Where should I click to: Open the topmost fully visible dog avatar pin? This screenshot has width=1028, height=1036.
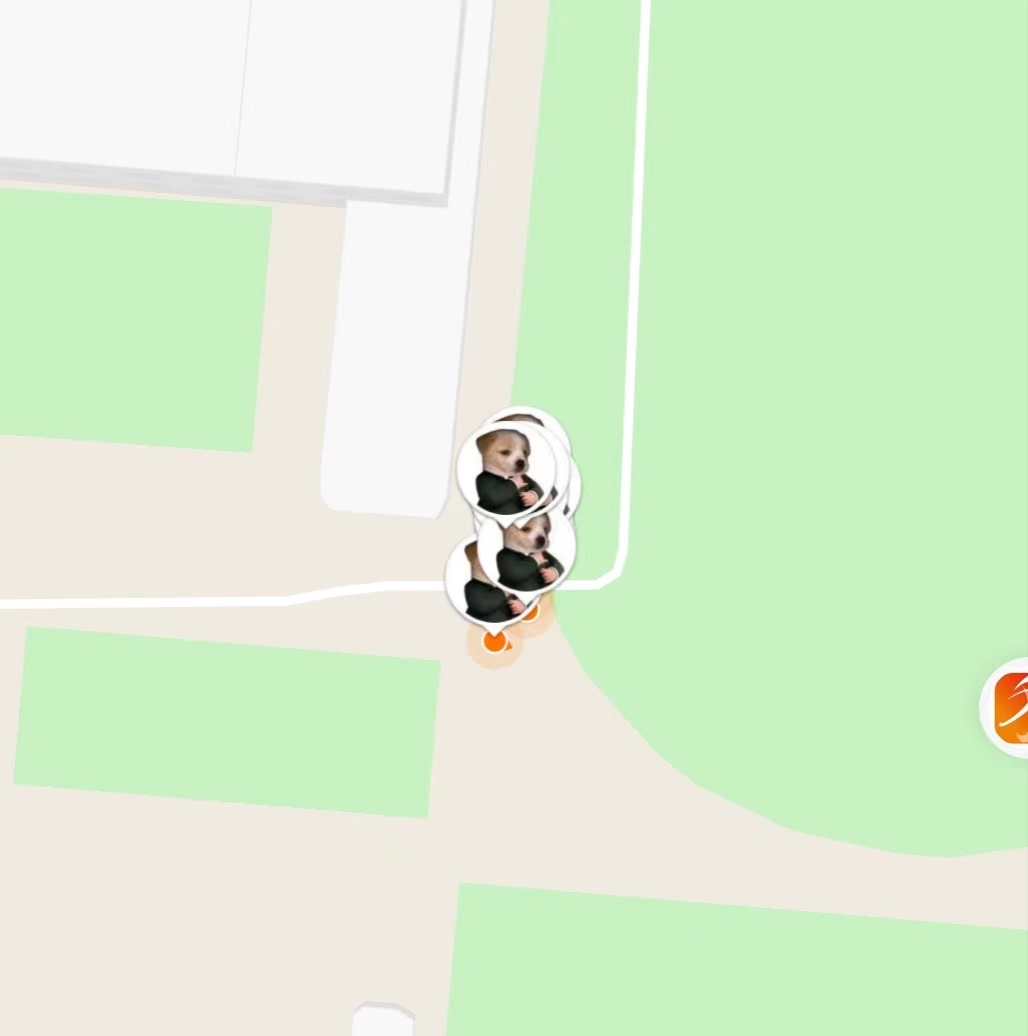click(x=505, y=468)
